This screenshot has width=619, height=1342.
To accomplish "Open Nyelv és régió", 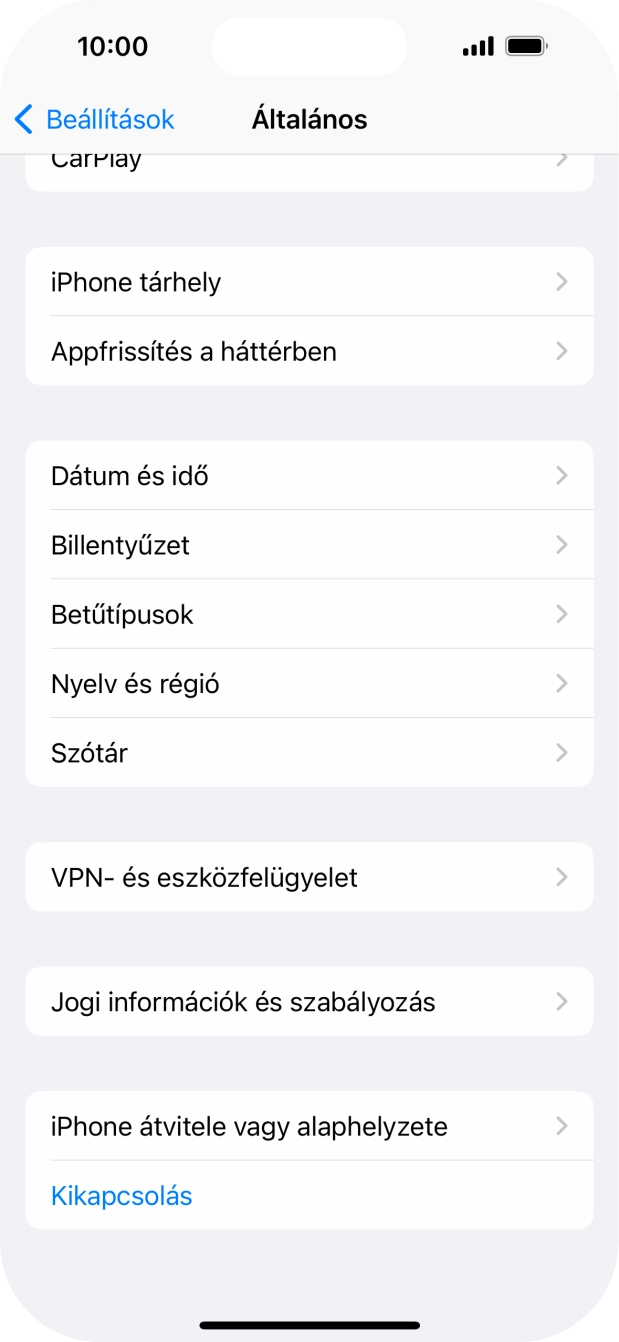I will tap(308, 684).
